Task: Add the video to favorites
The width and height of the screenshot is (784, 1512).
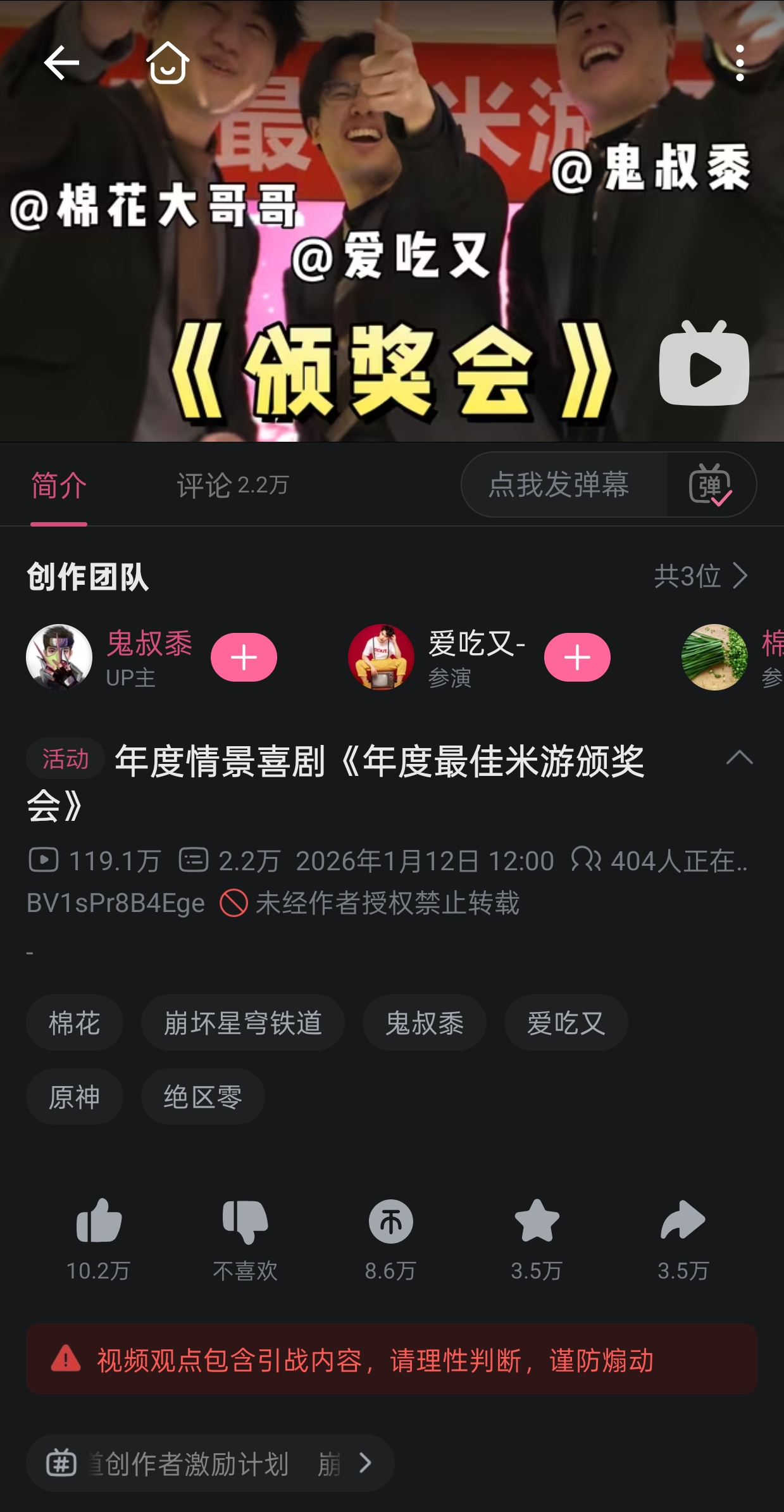Action: coord(537,1237)
